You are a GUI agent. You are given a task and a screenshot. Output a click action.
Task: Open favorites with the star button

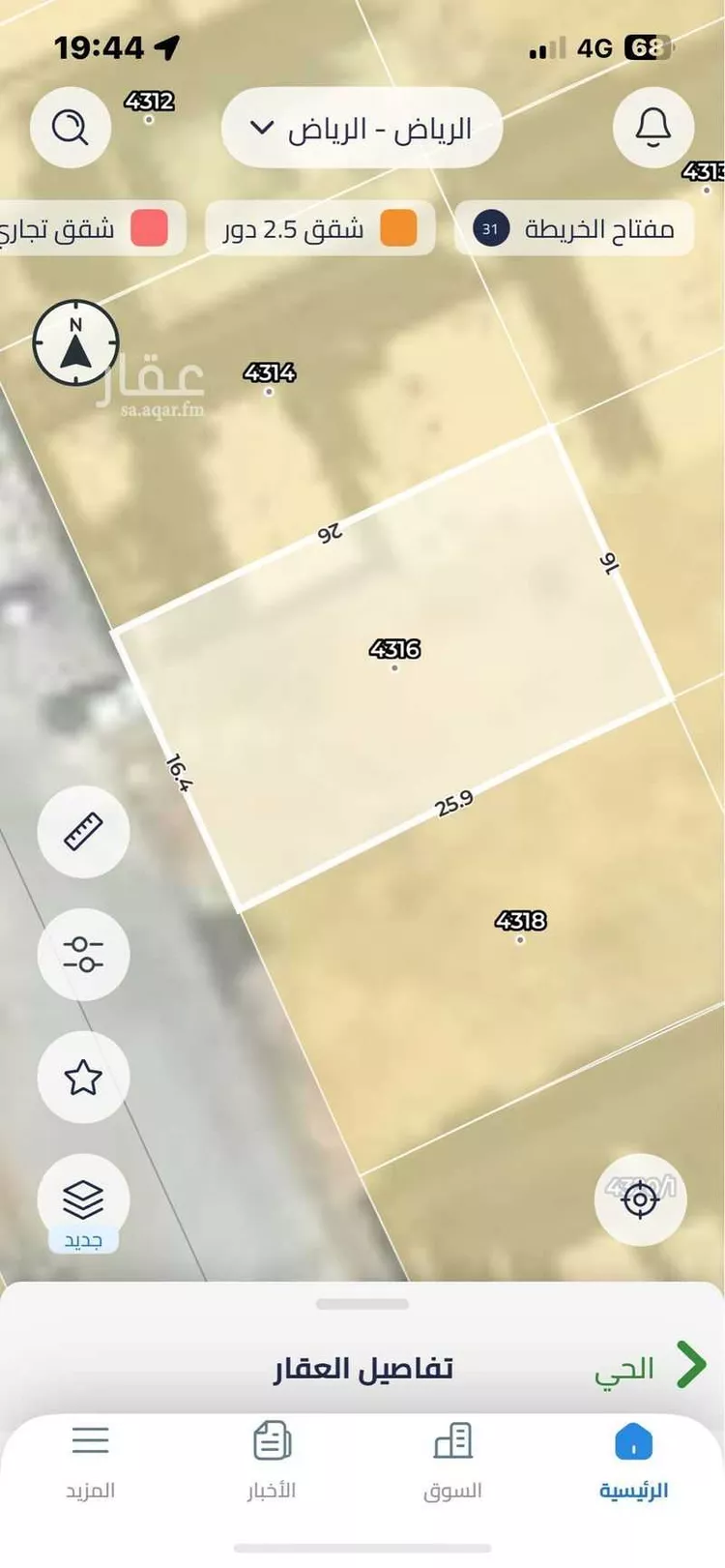pyautogui.click(x=83, y=1077)
